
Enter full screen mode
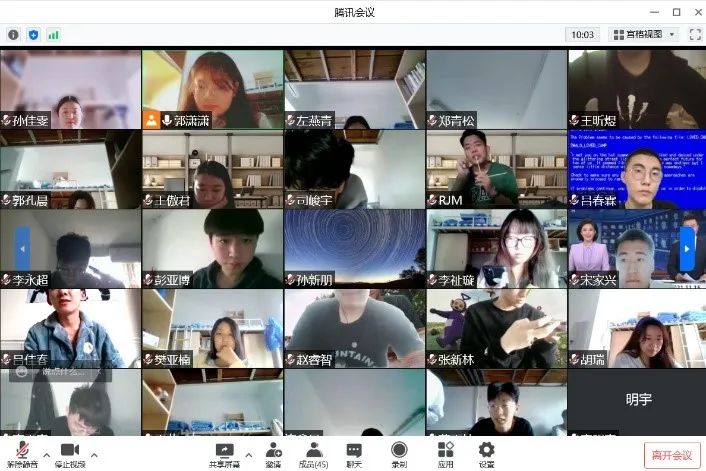[x=695, y=34]
